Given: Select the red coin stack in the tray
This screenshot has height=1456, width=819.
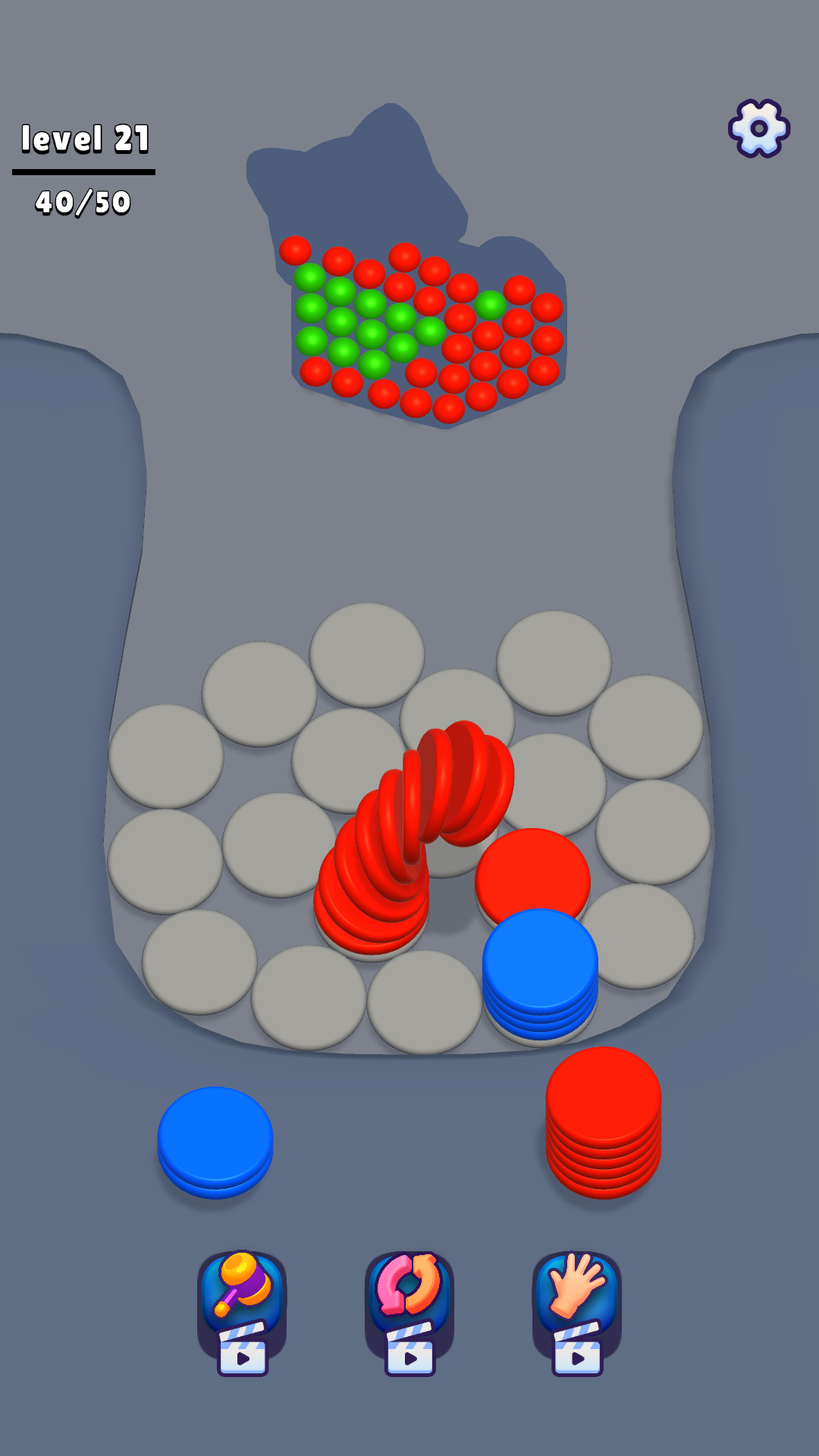Looking at the screenshot, I should pos(604,1119).
